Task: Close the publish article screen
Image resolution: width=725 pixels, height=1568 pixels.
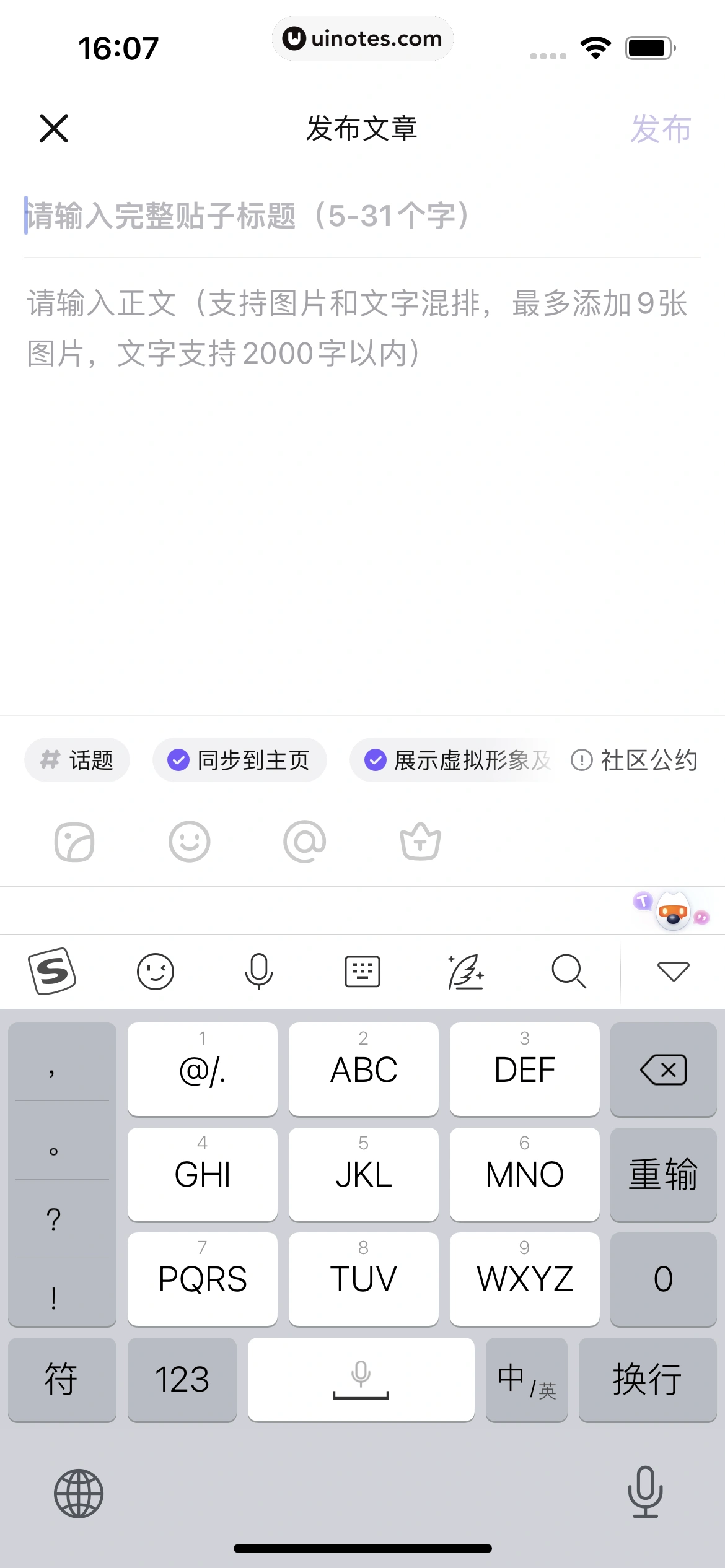Action: pyautogui.click(x=54, y=128)
